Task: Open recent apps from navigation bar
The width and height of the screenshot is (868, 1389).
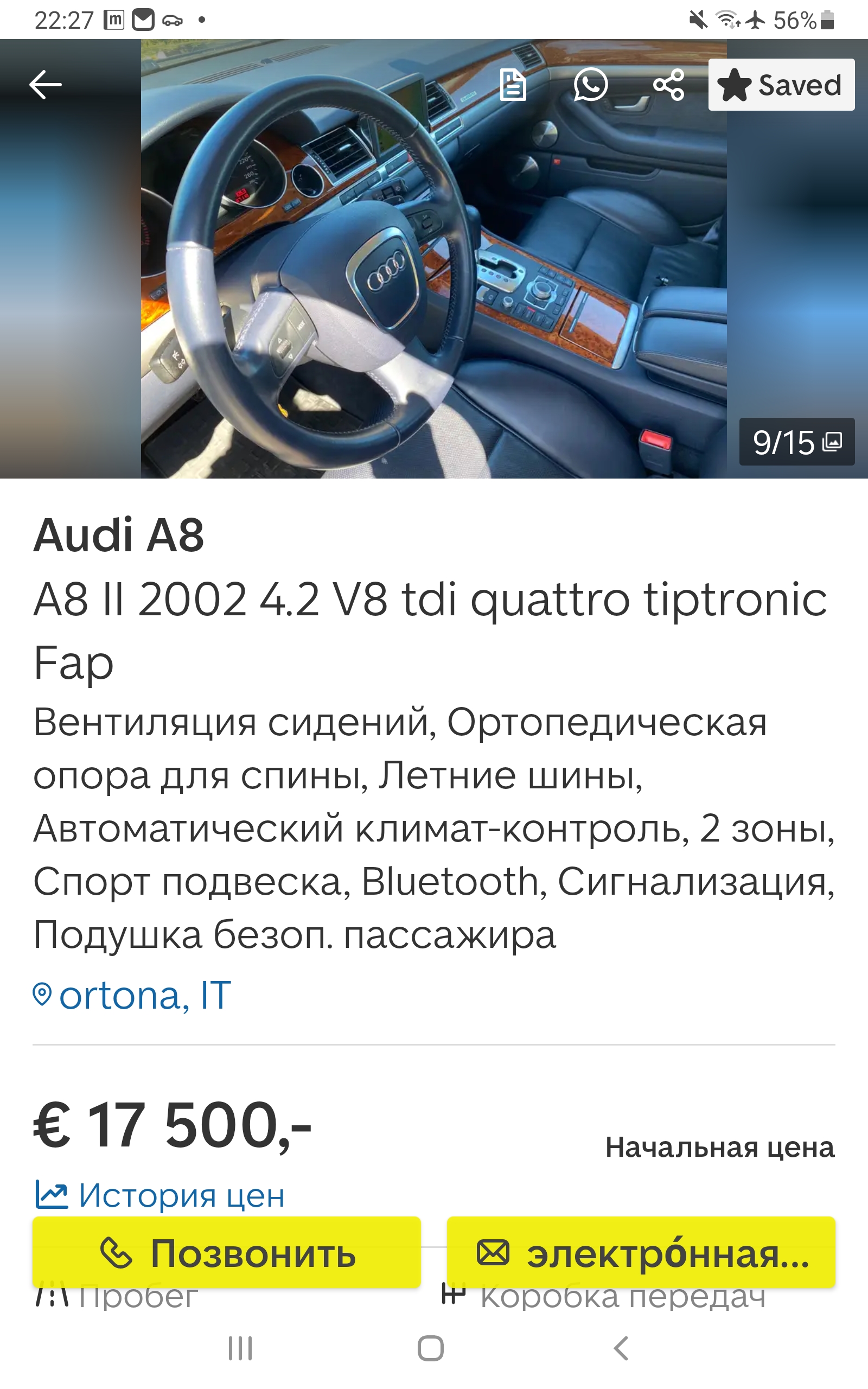Action: 240,1348
